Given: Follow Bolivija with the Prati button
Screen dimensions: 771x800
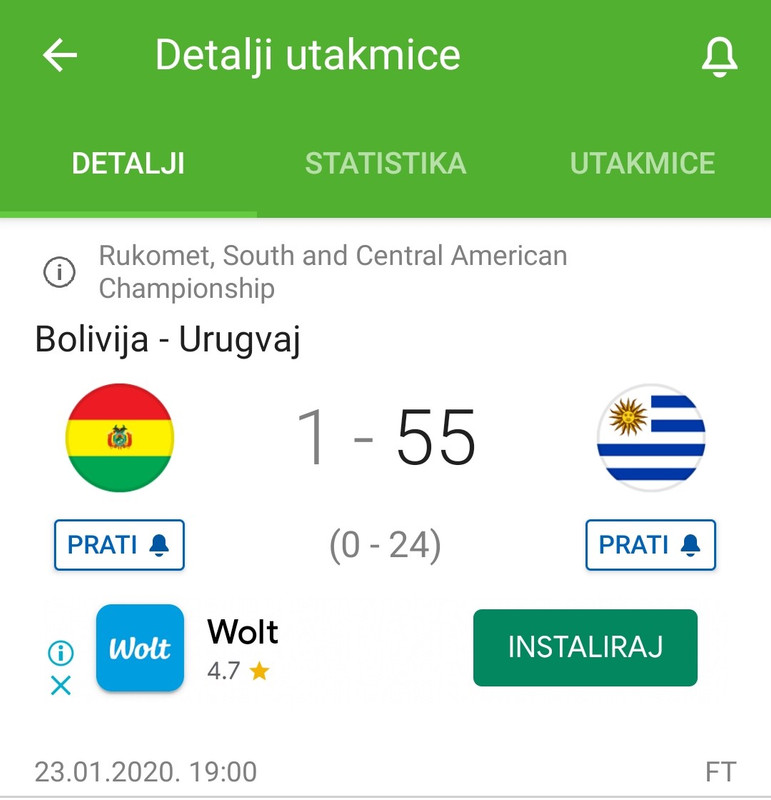Looking at the screenshot, I should (119, 545).
